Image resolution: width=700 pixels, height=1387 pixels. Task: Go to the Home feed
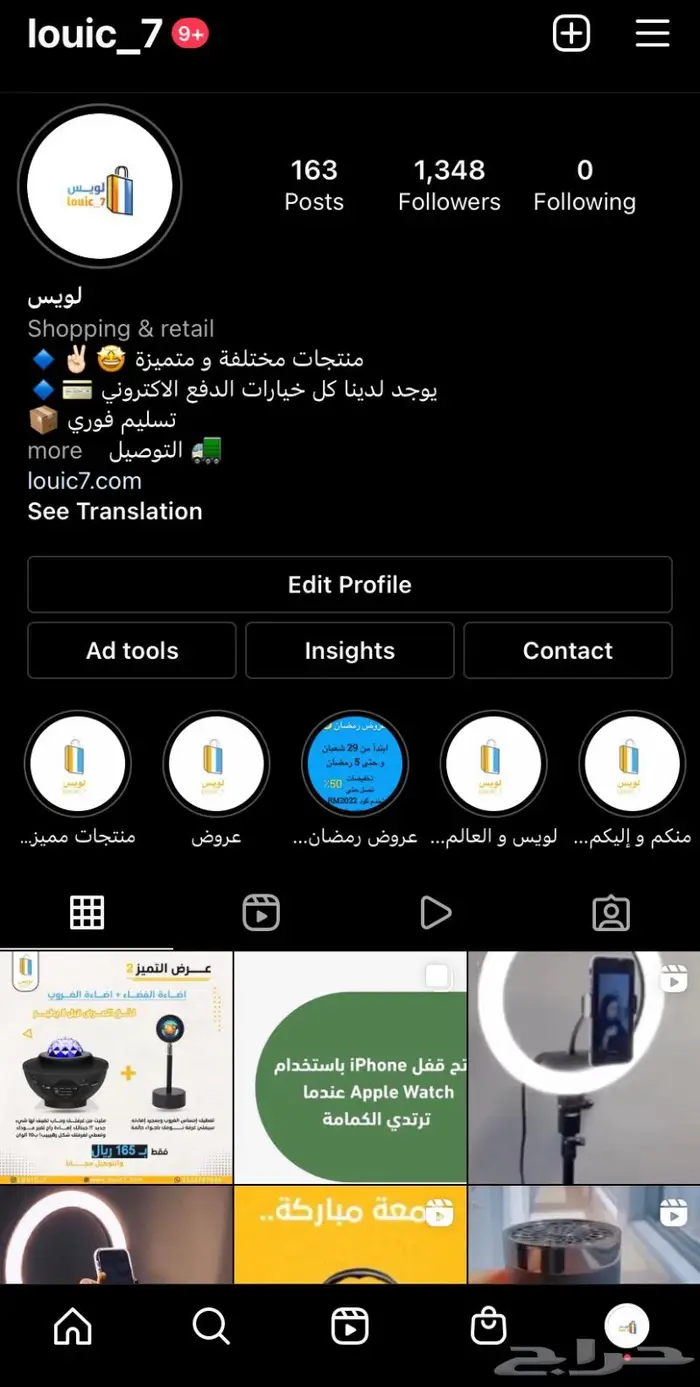(72, 1327)
